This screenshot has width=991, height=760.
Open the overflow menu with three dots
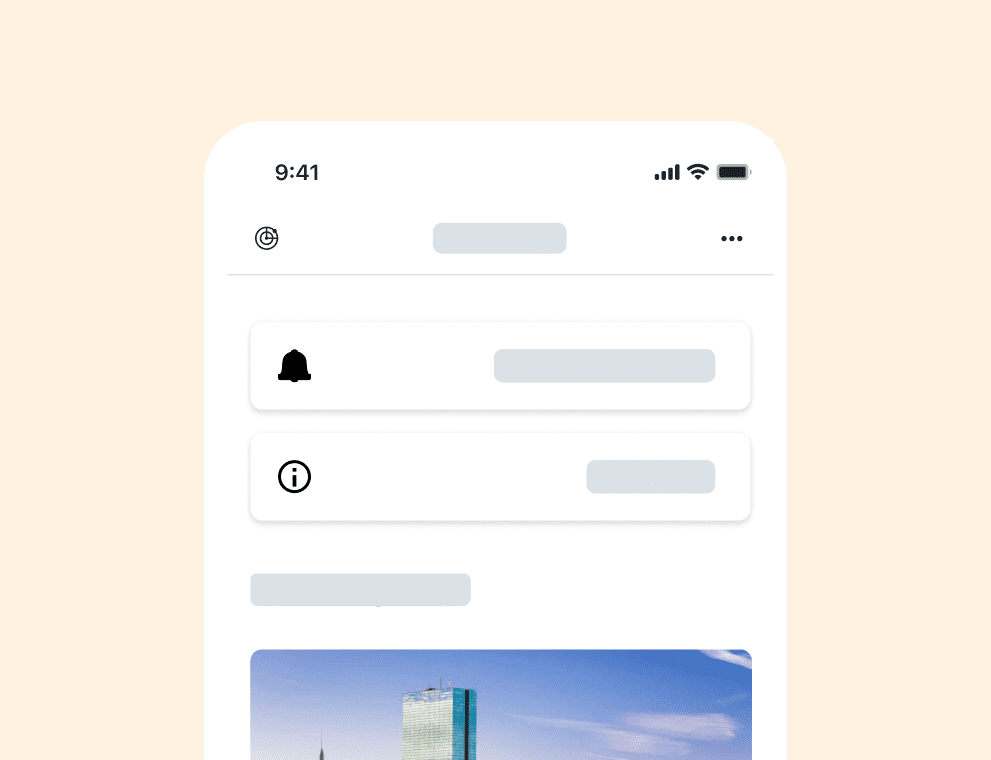[x=732, y=239]
